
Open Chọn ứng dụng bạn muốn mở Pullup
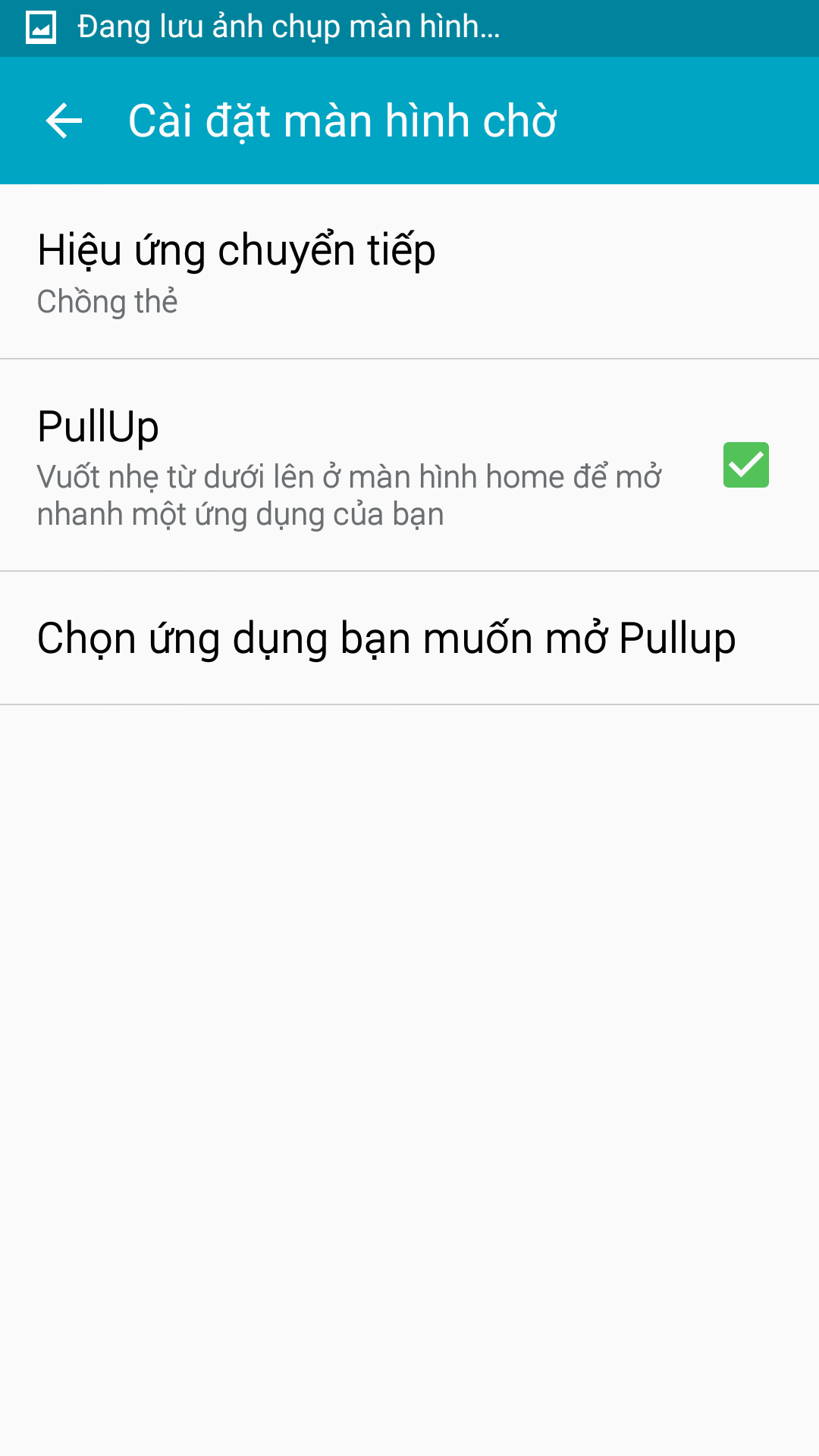point(409,639)
